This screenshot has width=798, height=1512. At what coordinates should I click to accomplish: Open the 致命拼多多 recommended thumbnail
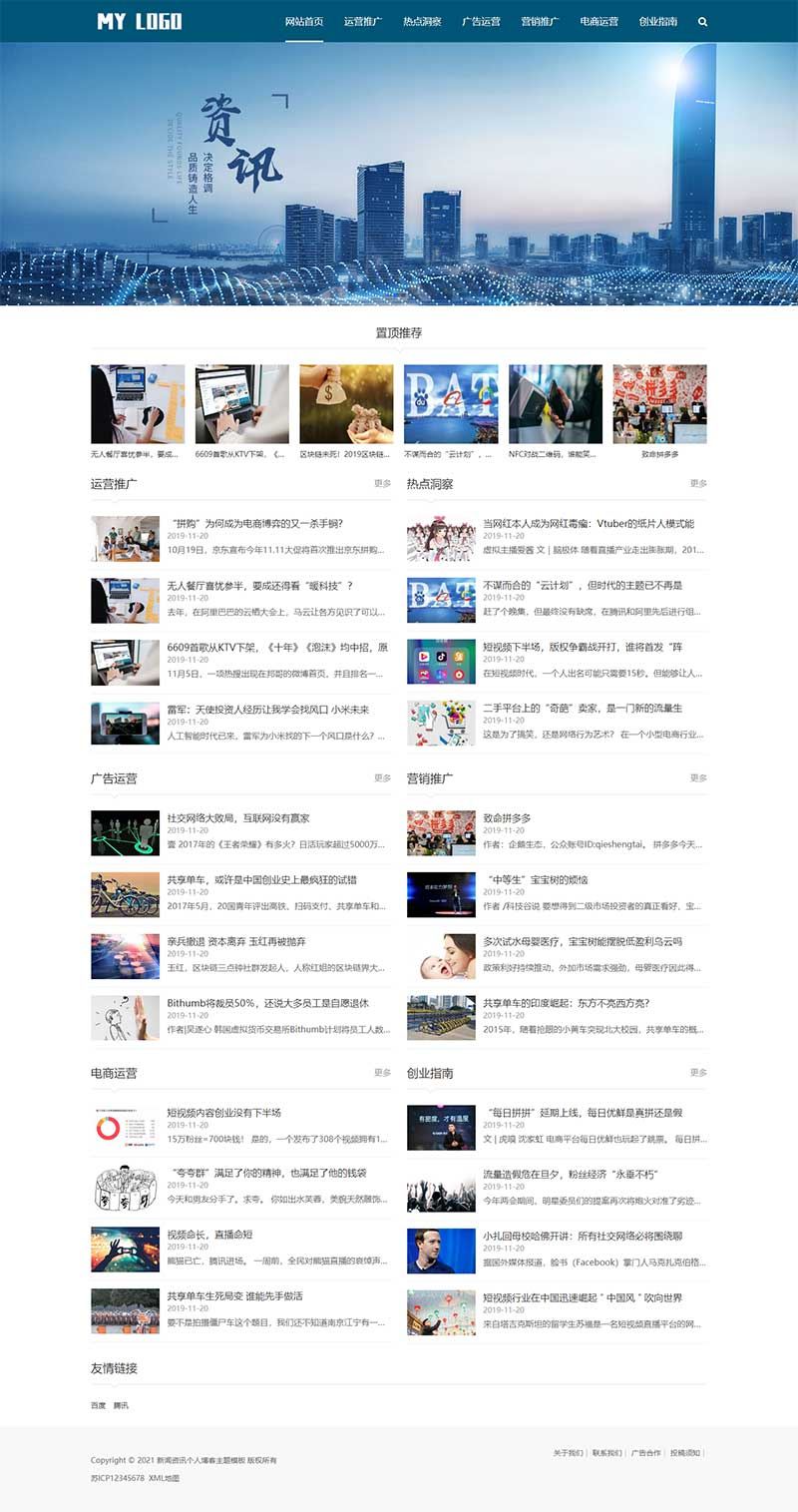click(x=659, y=404)
